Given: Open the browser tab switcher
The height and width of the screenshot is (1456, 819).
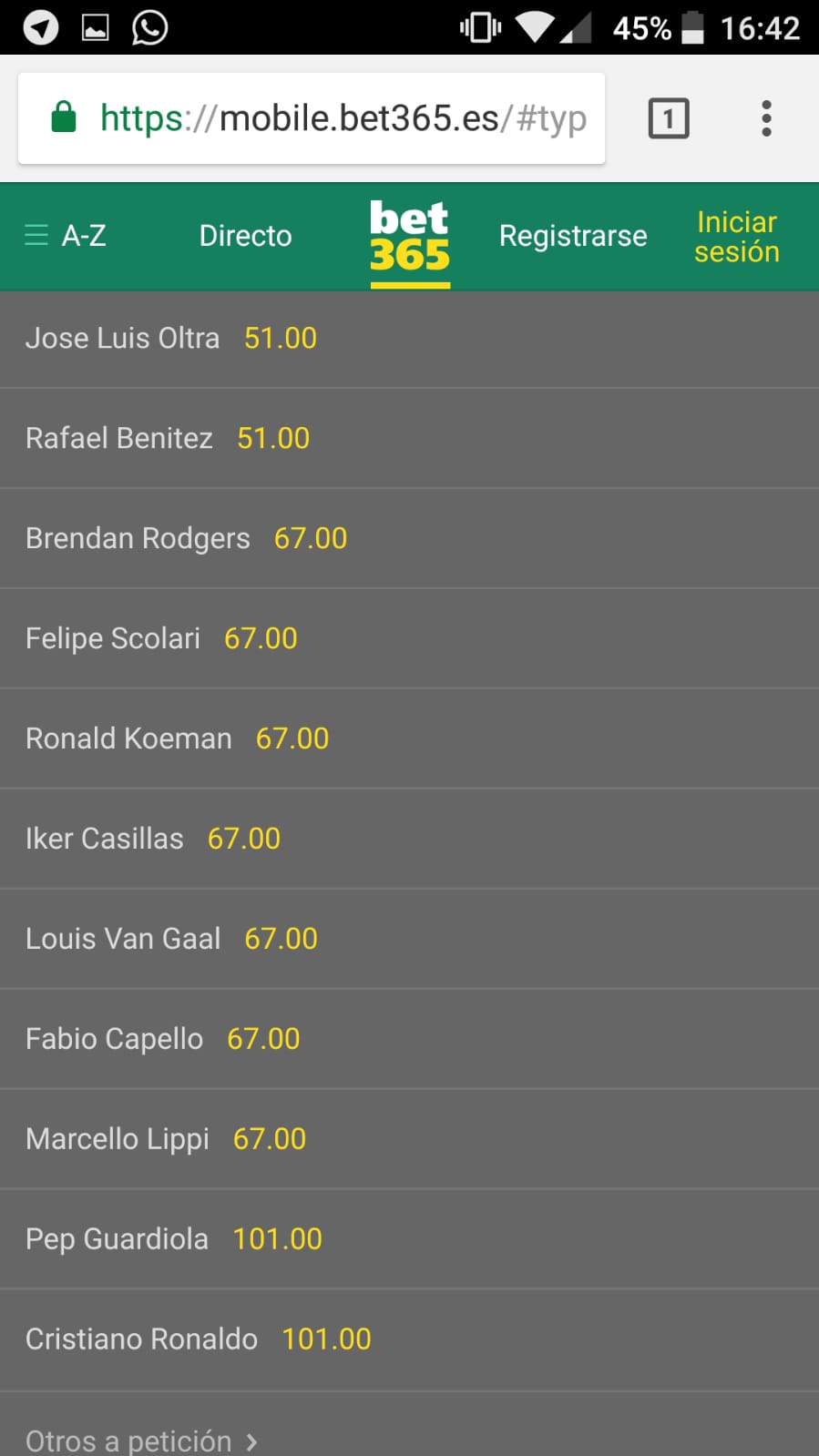Looking at the screenshot, I should tap(668, 118).
